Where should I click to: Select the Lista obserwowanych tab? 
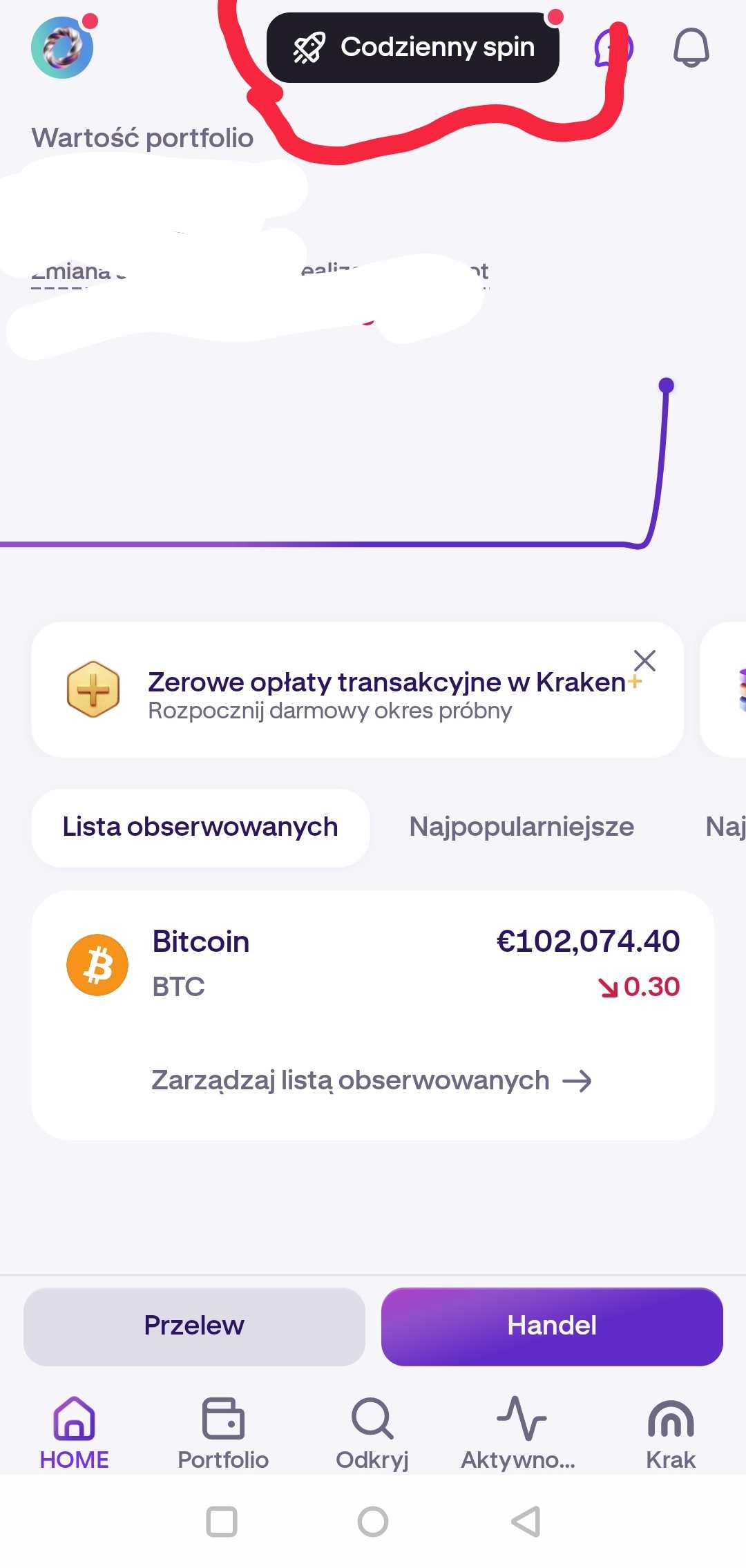tap(200, 827)
